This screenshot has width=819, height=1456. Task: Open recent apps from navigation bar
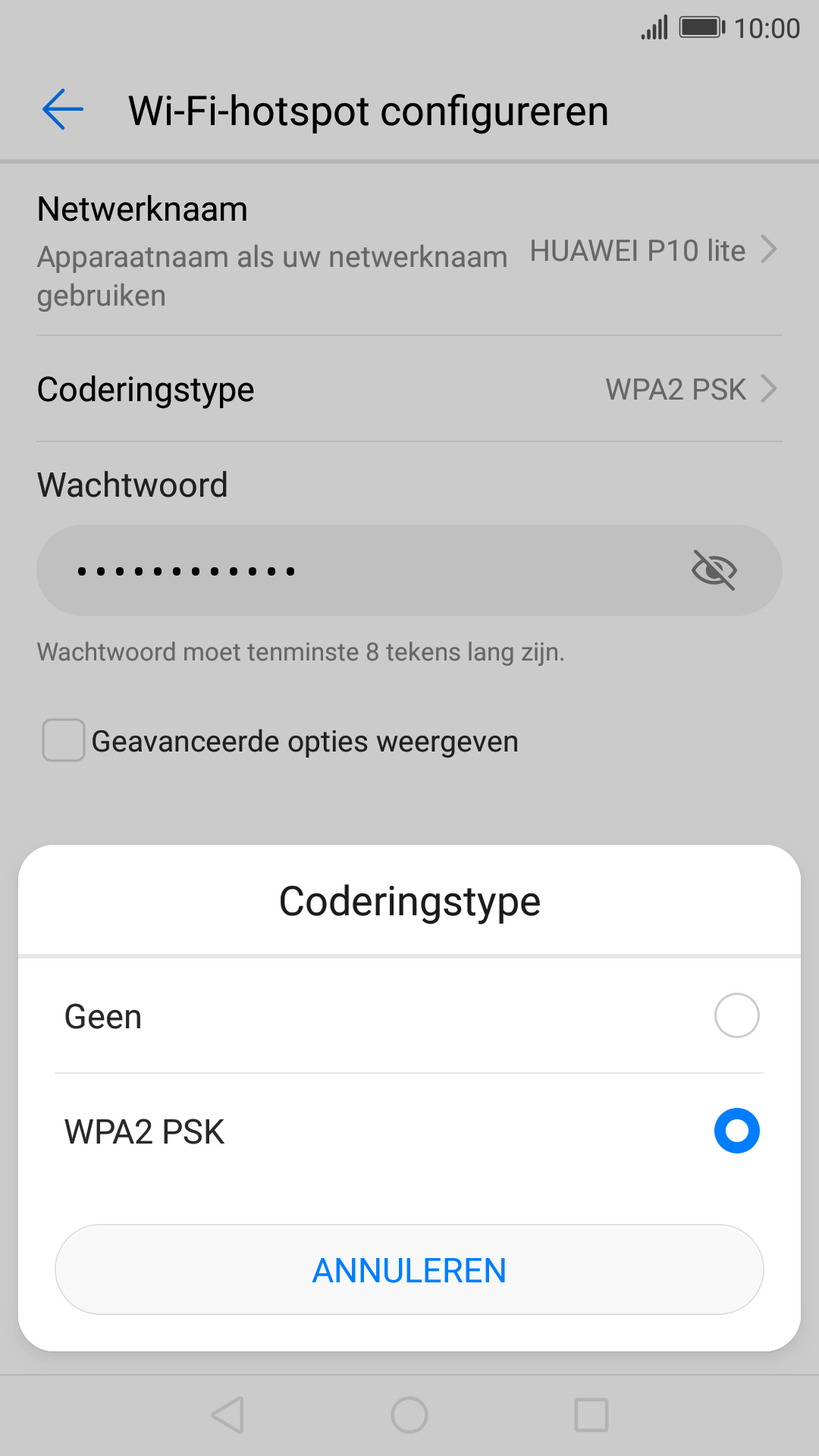click(x=591, y=1415)
